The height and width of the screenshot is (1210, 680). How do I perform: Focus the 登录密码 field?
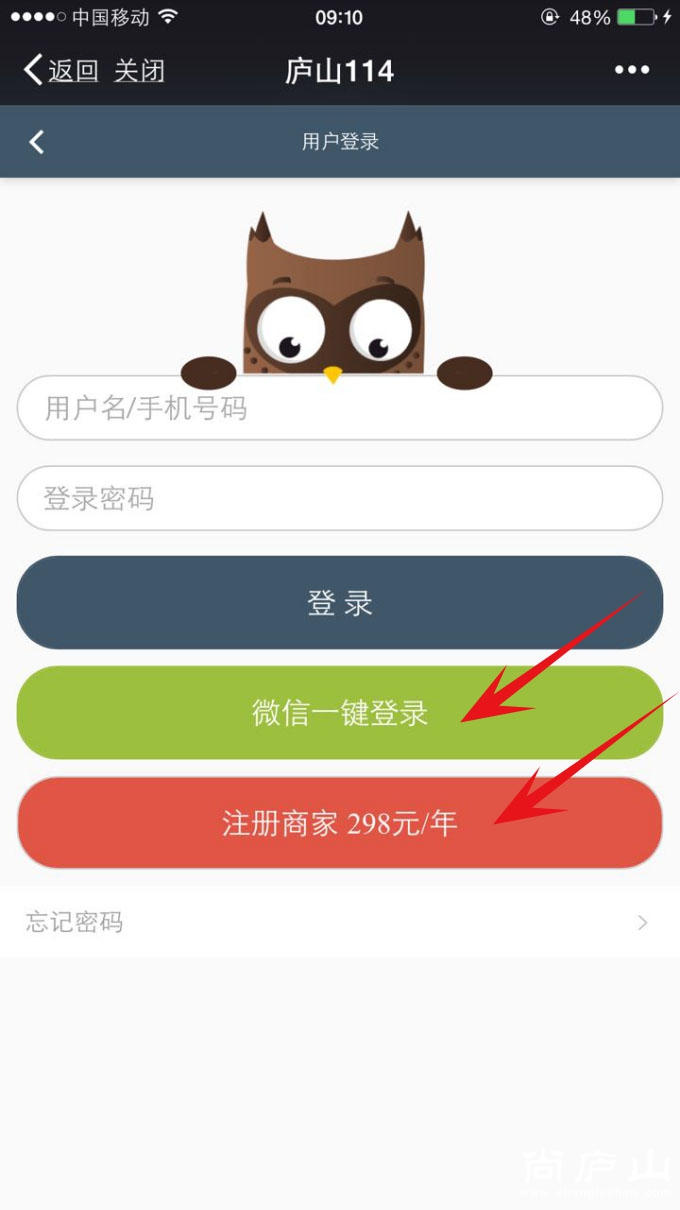click(x=340, y=498)
